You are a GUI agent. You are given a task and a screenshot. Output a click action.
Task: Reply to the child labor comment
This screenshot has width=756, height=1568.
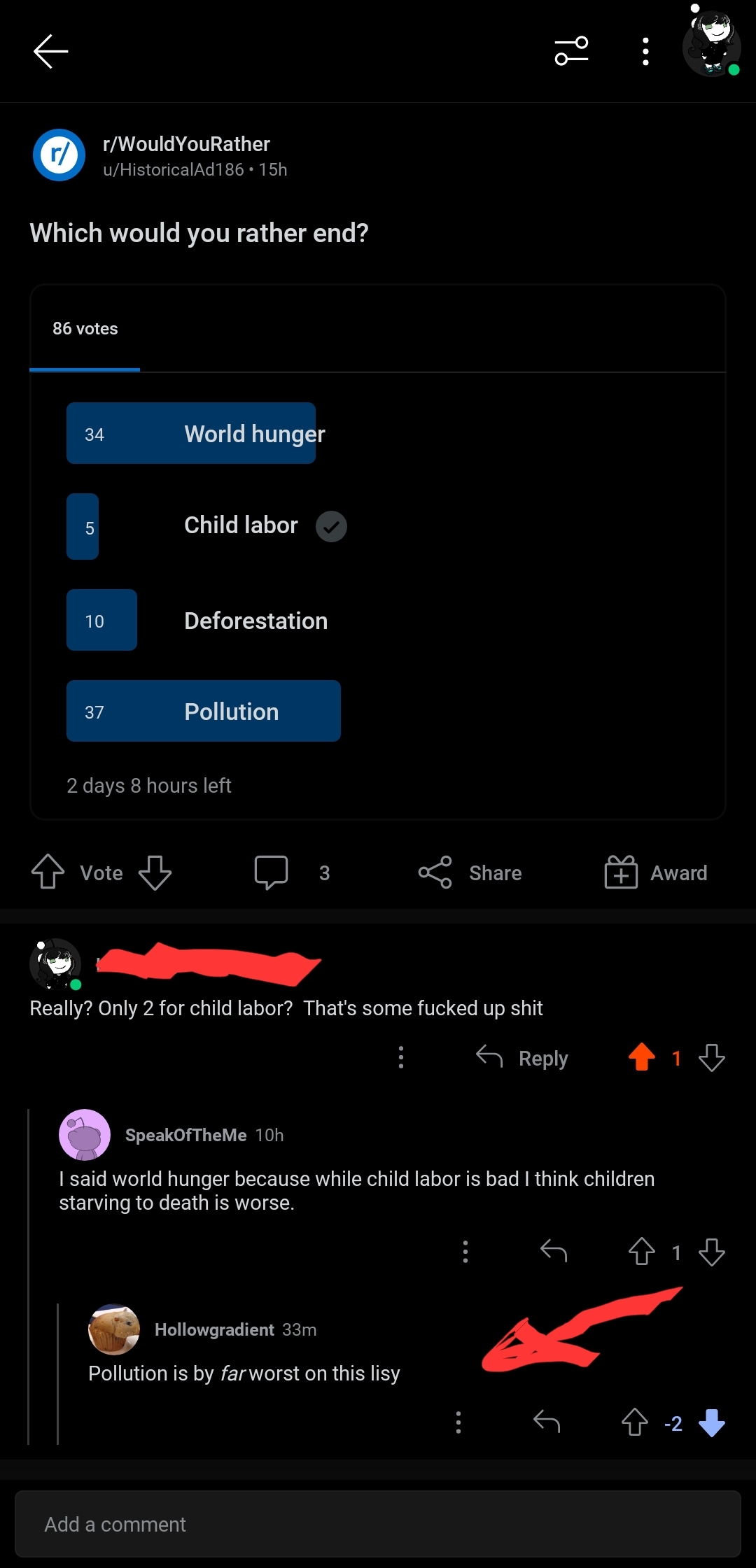[522, 1058]
